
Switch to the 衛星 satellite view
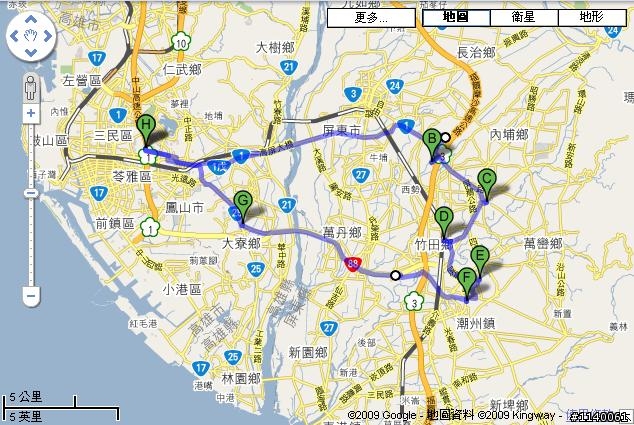tap(524, 17)
